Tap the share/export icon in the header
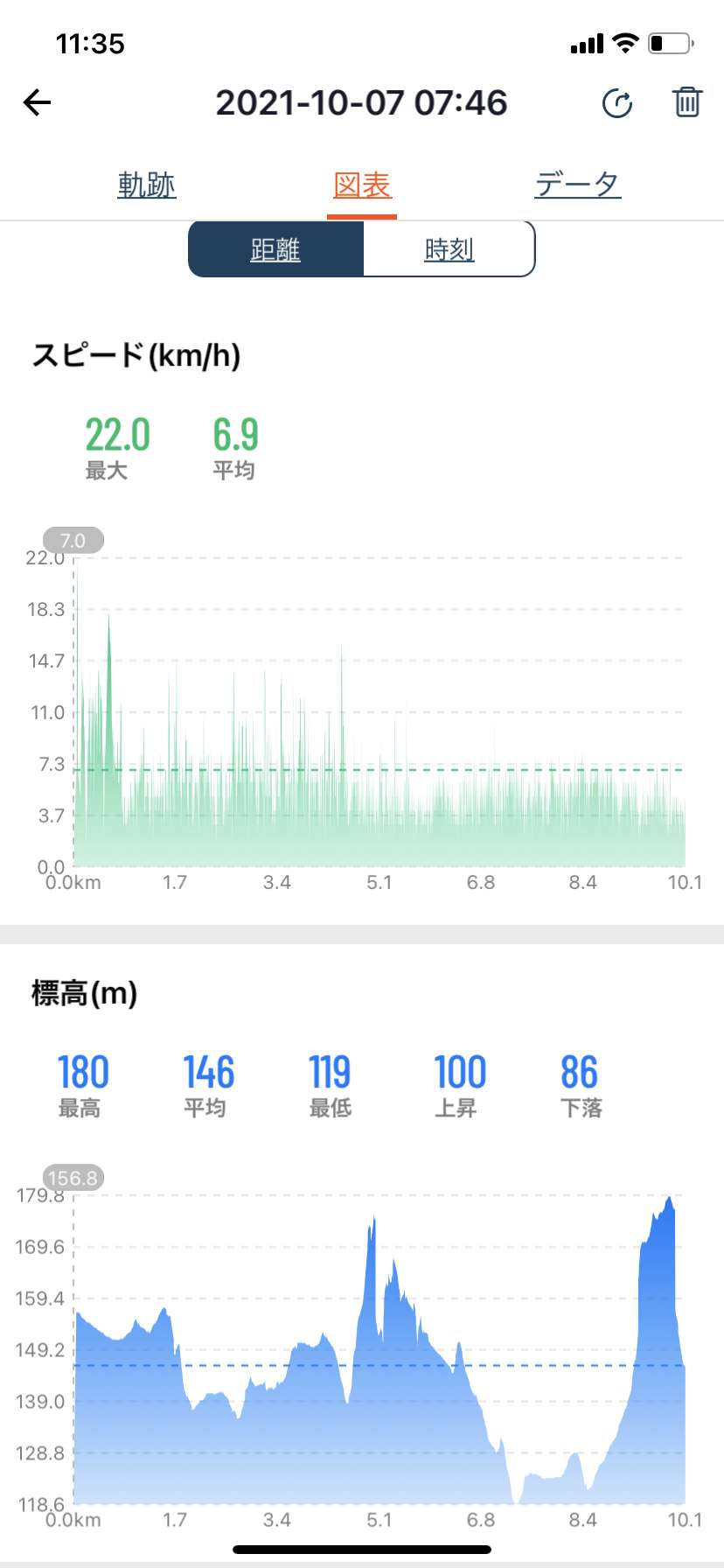This screenshot has width=724, height=1568. pyautogui.click(x=617, y=103)
